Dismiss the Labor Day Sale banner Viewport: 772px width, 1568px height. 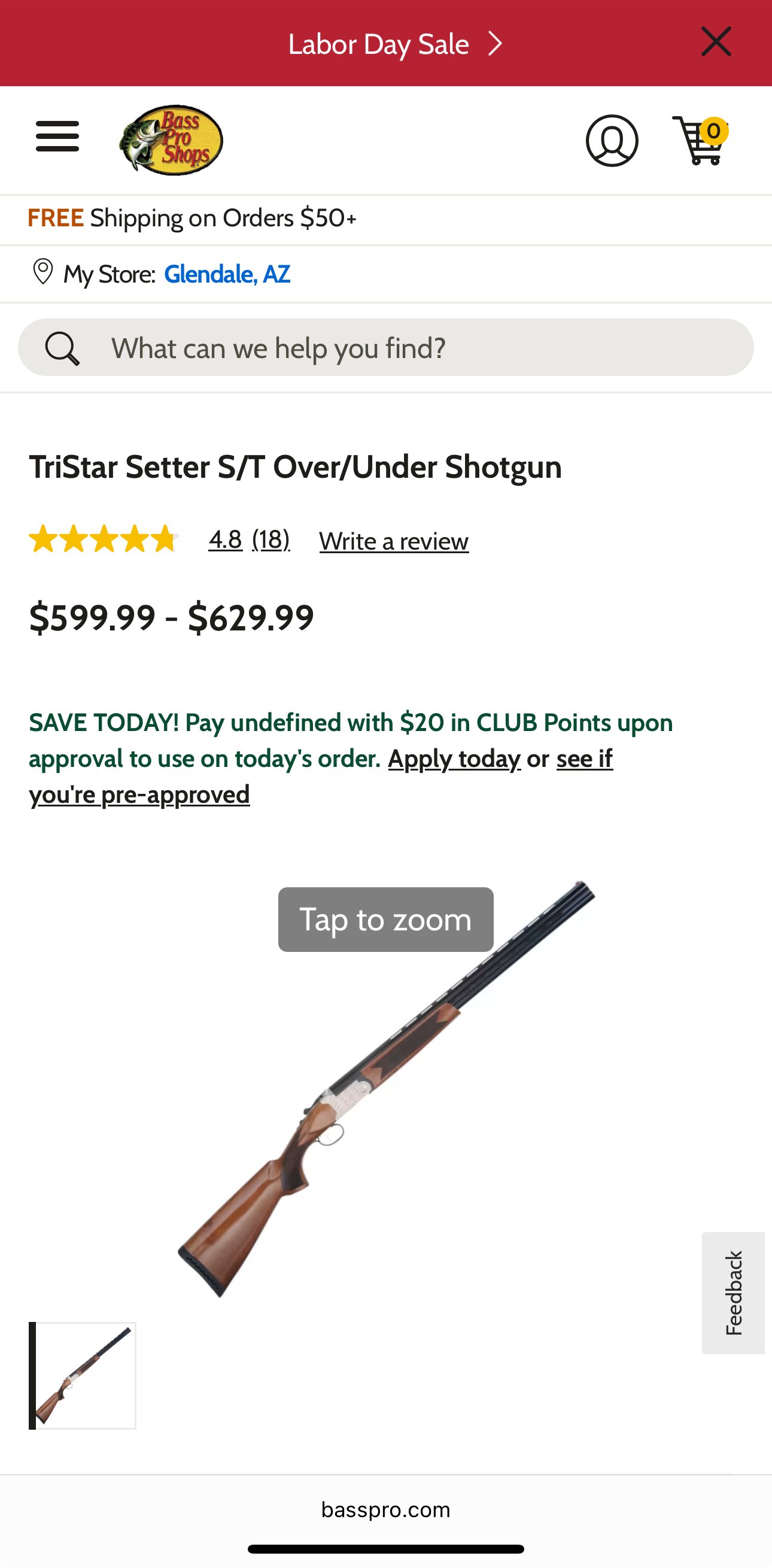[715, 41]
